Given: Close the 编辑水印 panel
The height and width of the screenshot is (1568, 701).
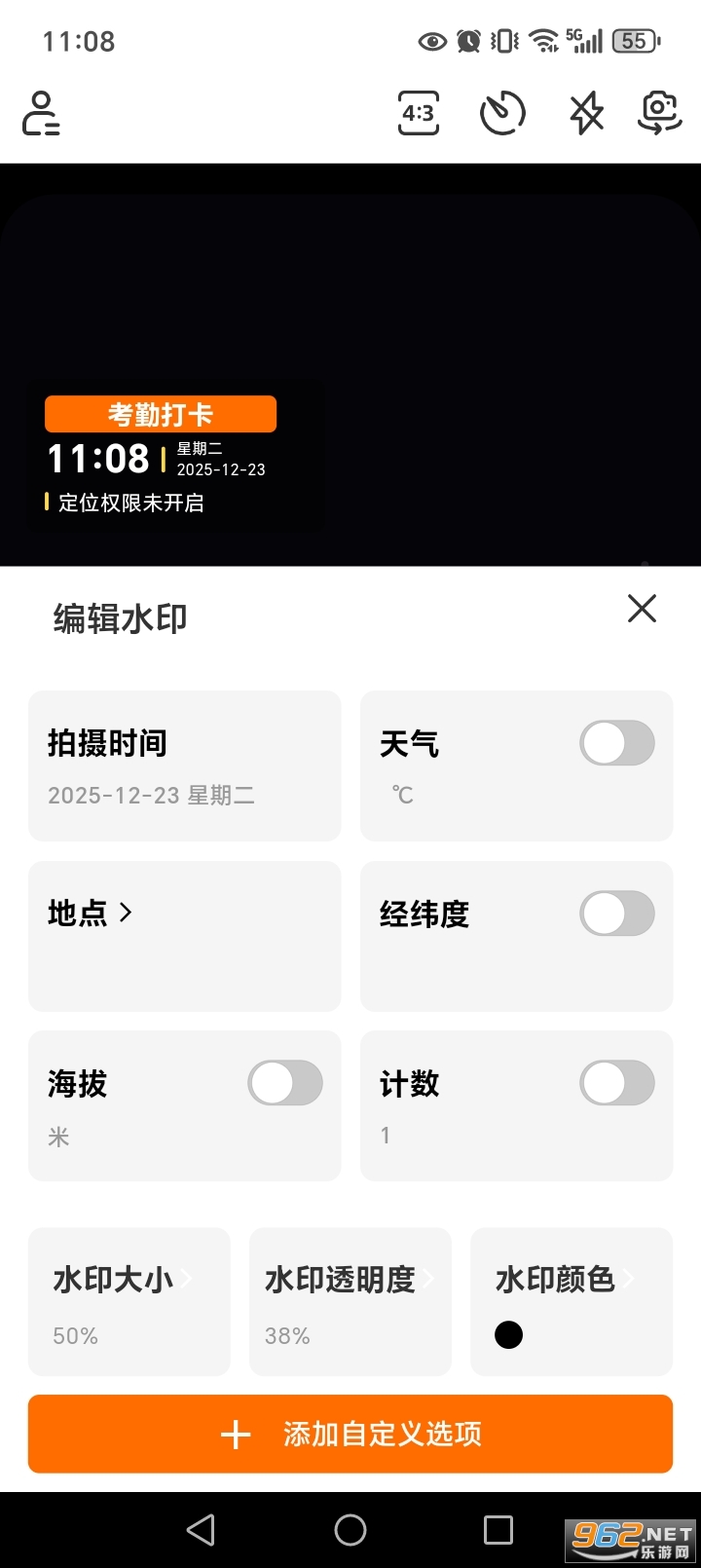Looking at the screenshot, I should pos(642,608).
